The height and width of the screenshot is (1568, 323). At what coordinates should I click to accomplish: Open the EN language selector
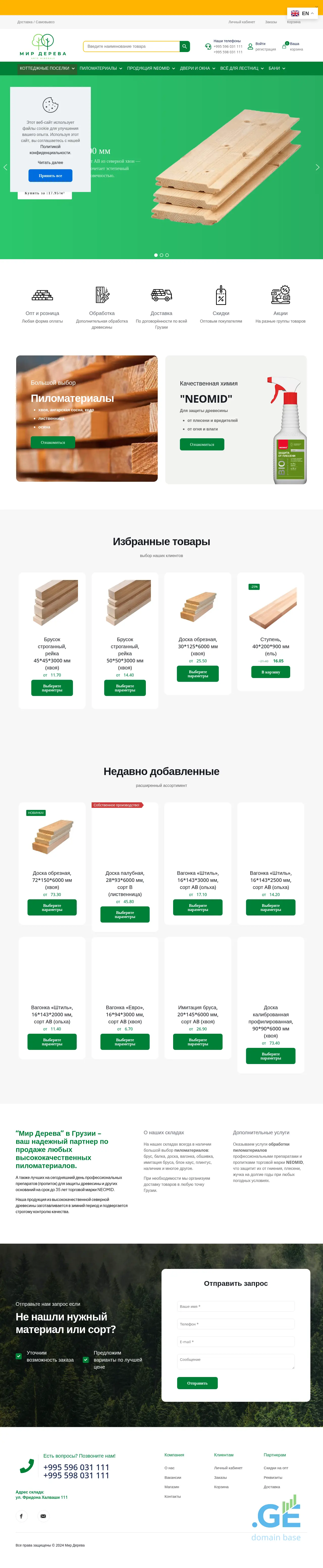click(x=302, y=13)
